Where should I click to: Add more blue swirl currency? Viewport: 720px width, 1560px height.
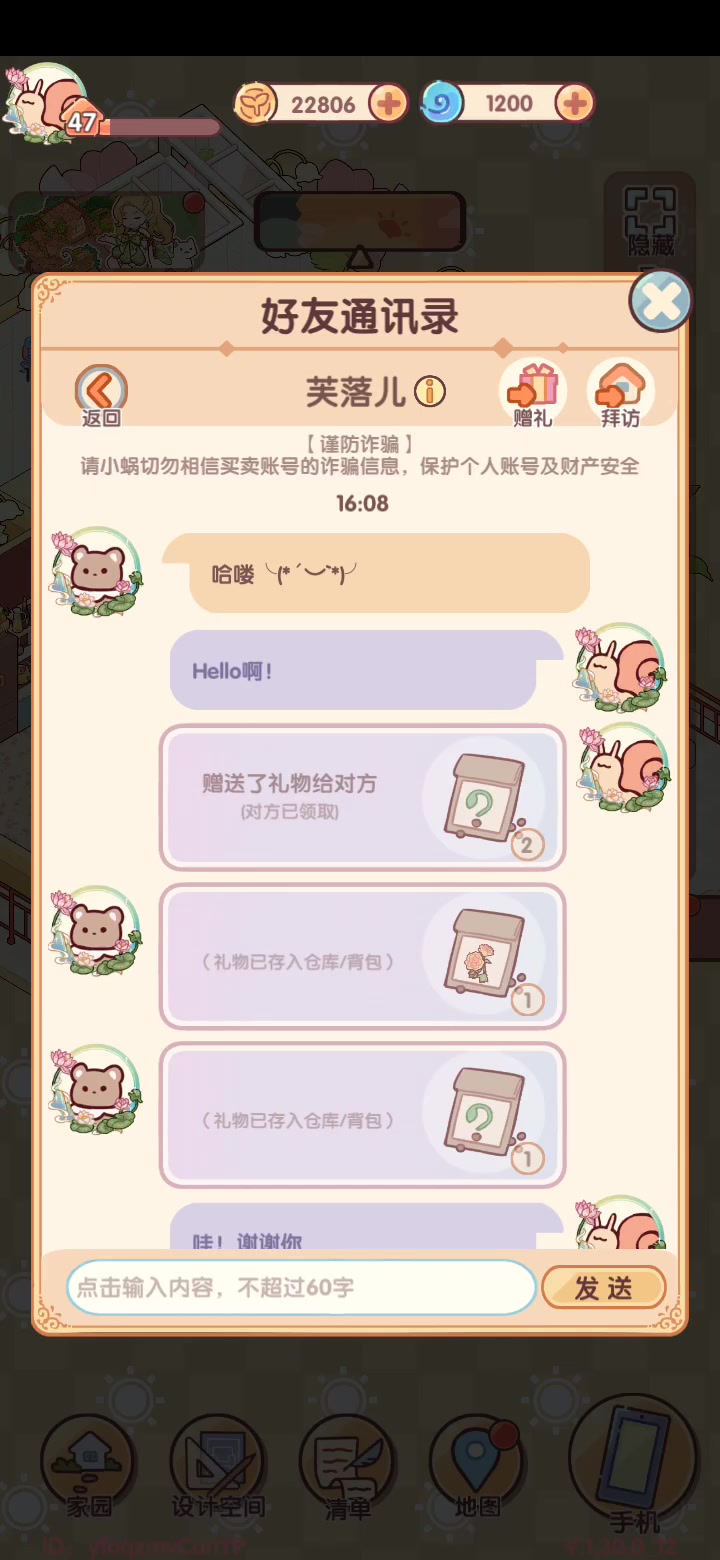coord(574,103)
